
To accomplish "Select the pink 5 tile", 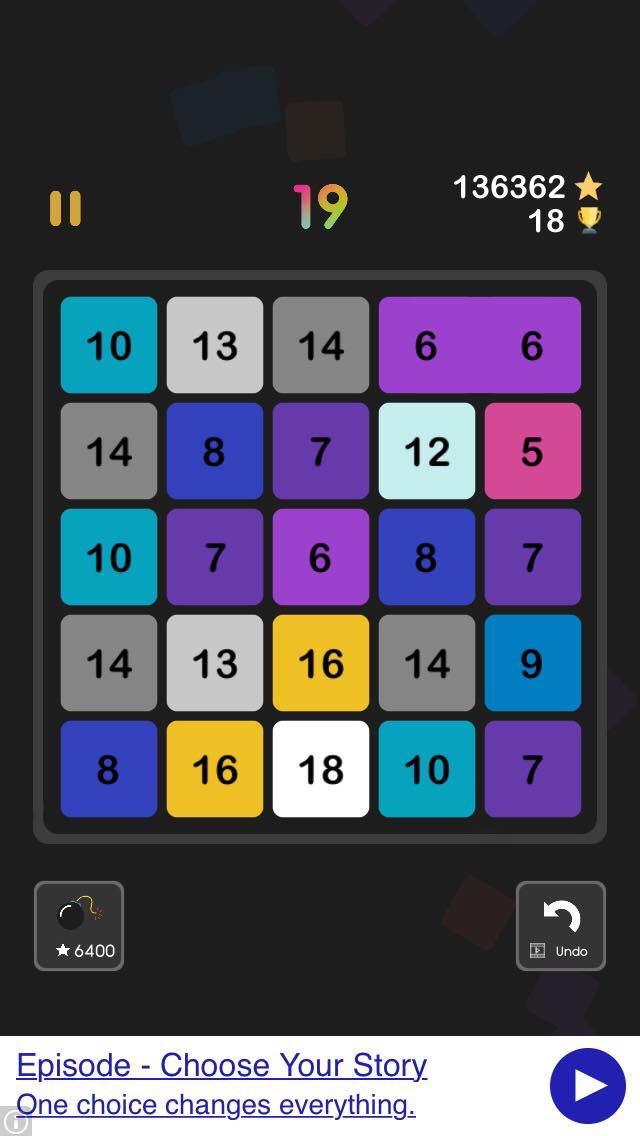I will 533,451.
